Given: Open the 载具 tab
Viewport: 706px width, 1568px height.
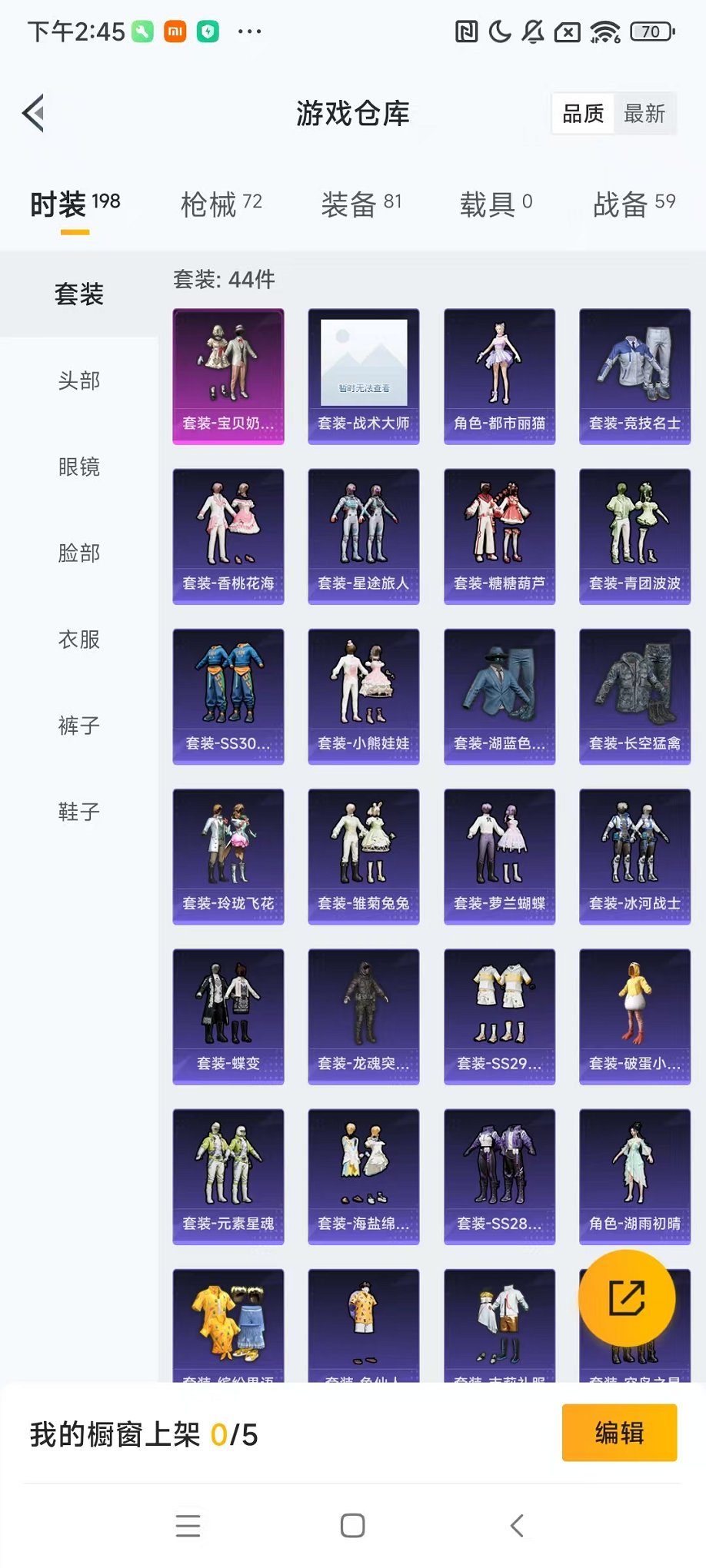Looking at the screenshot, I should point(495,204).
